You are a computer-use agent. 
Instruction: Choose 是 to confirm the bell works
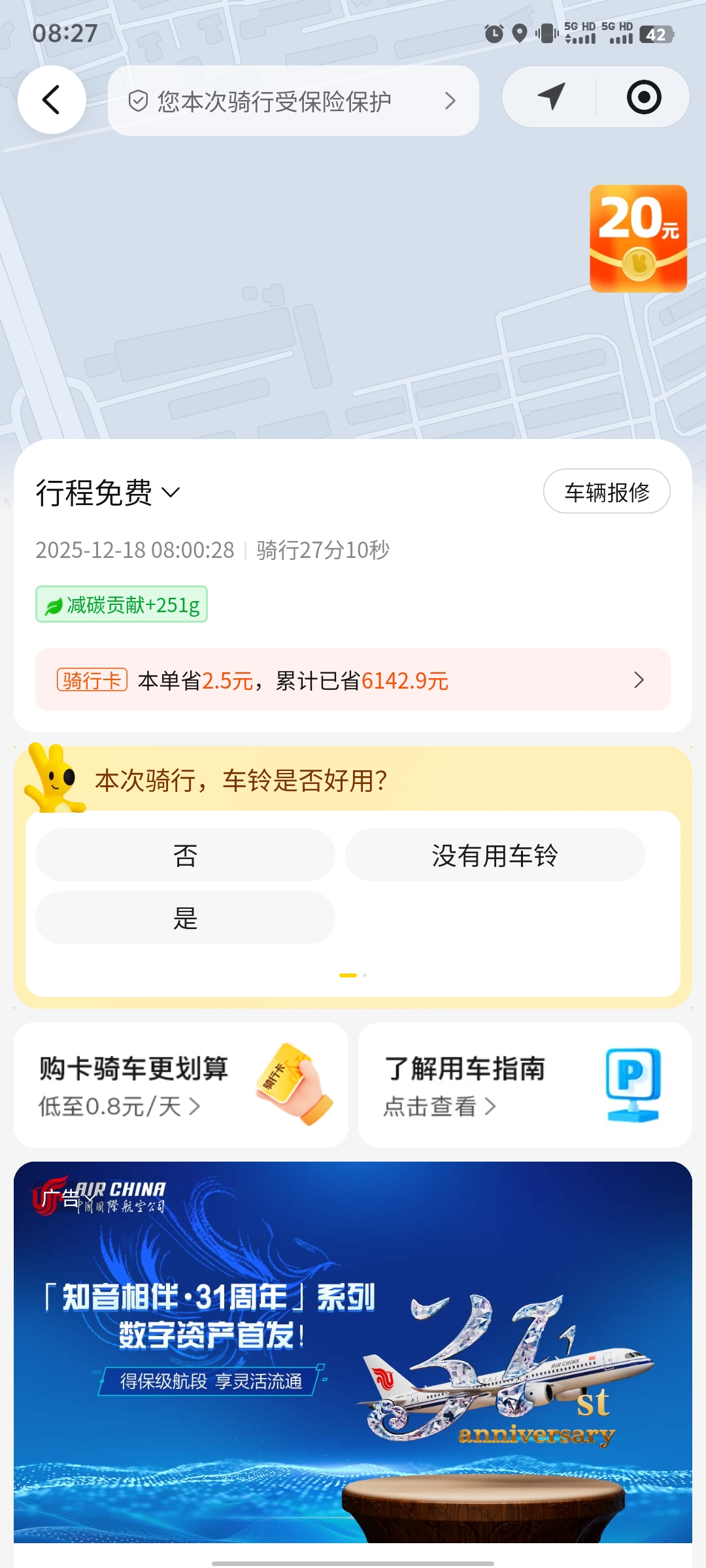click(185, 918)
